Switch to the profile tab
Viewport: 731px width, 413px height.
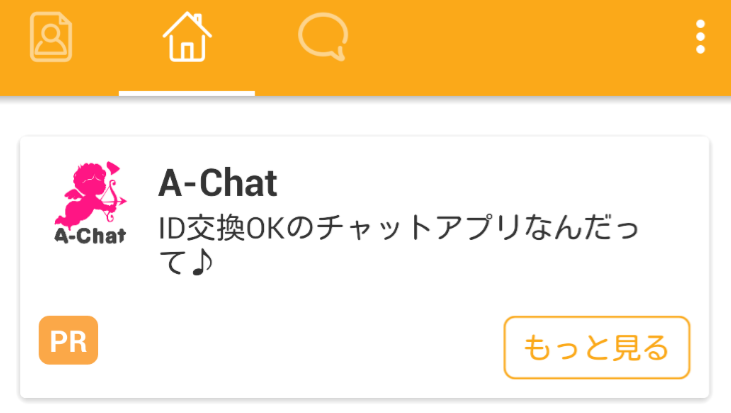click(x=51, y=38)
